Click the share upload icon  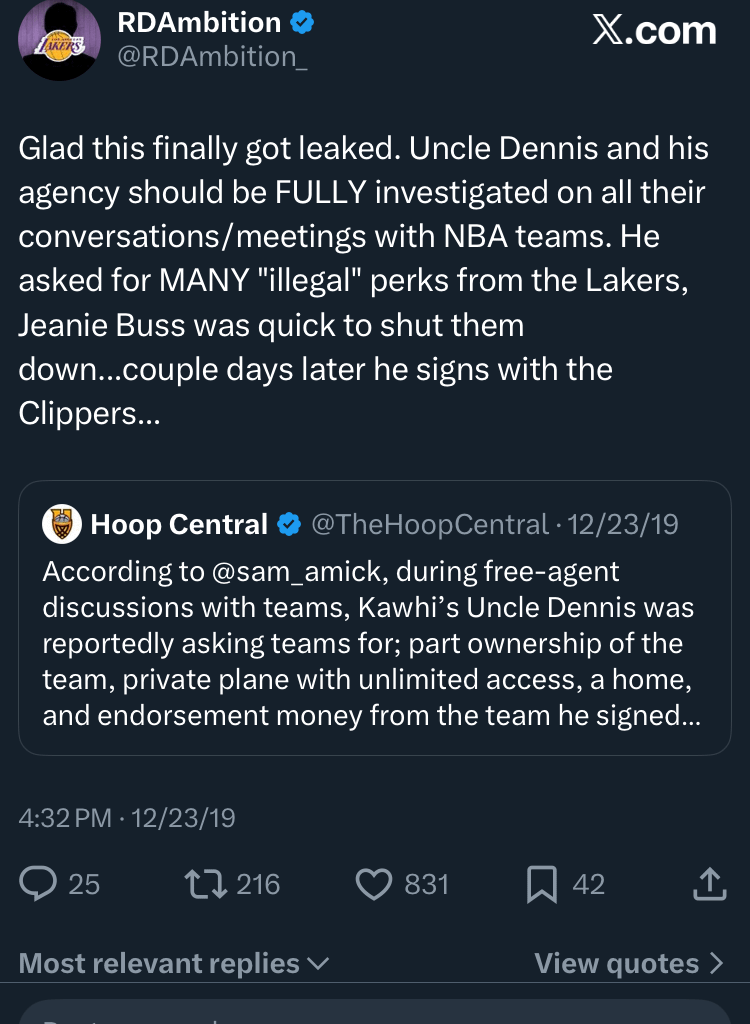(x=710, y=884)
